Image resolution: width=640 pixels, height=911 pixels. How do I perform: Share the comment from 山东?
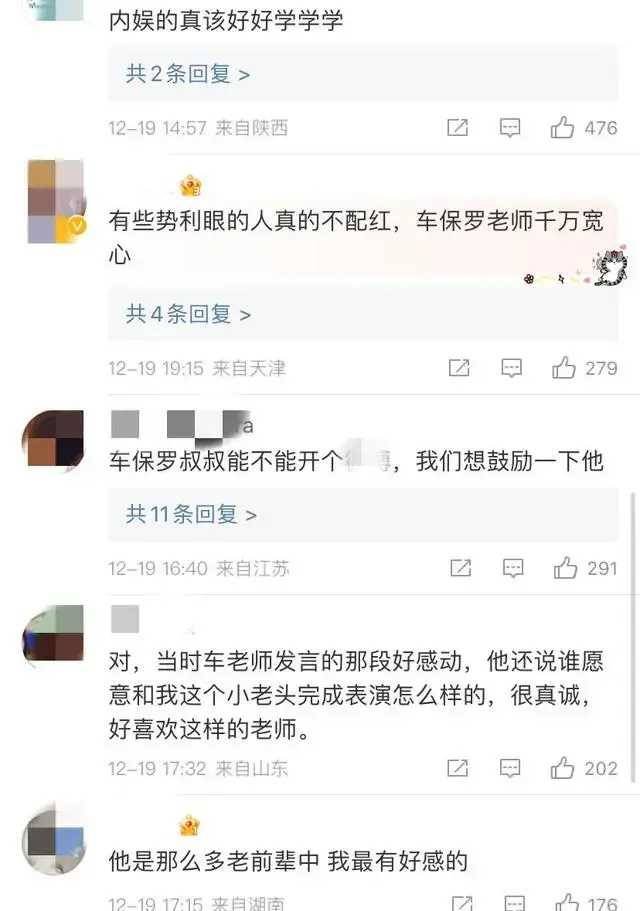pos(458,768)
